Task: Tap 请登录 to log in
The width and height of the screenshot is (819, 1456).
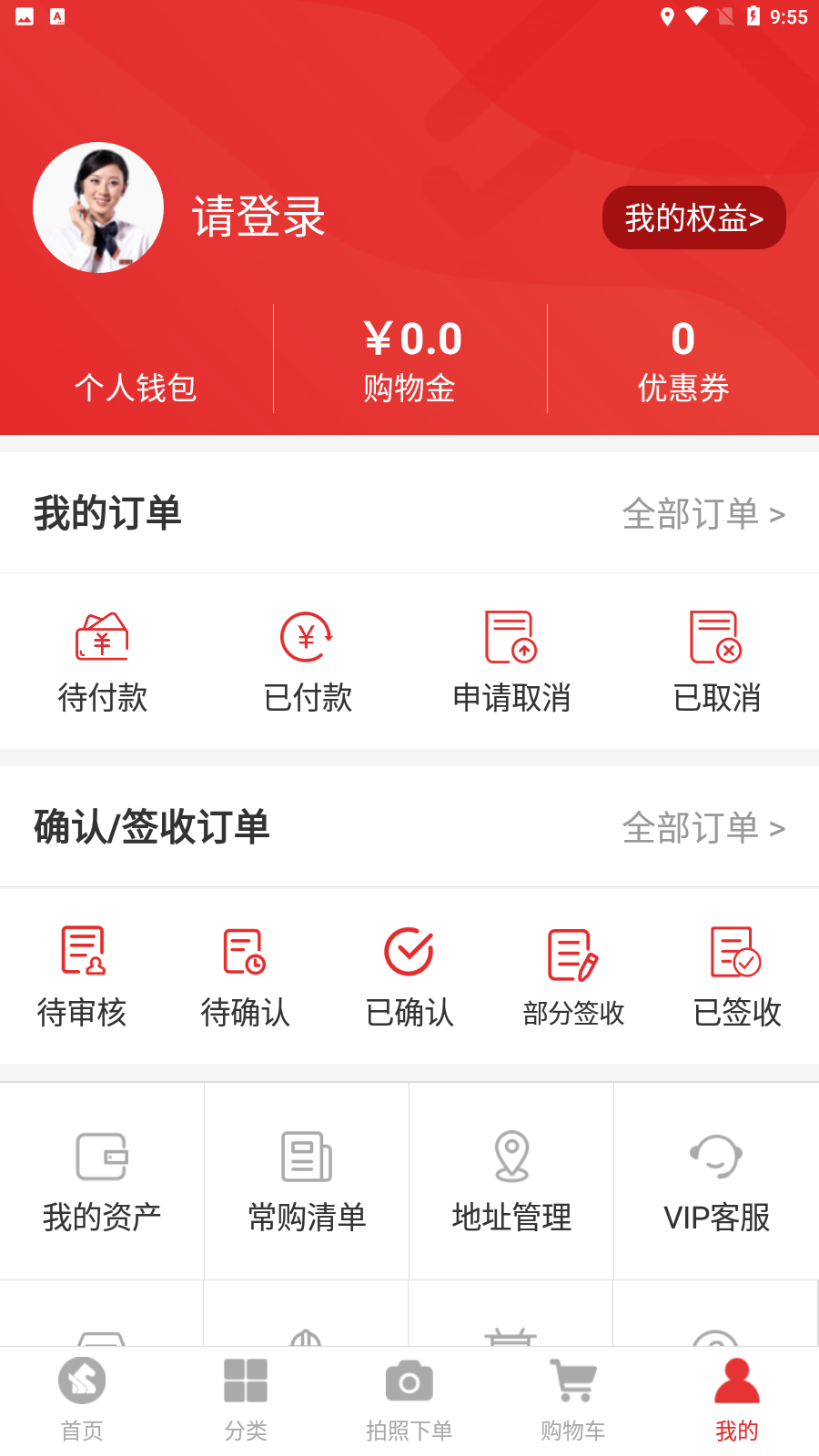Action: [258, 217]
